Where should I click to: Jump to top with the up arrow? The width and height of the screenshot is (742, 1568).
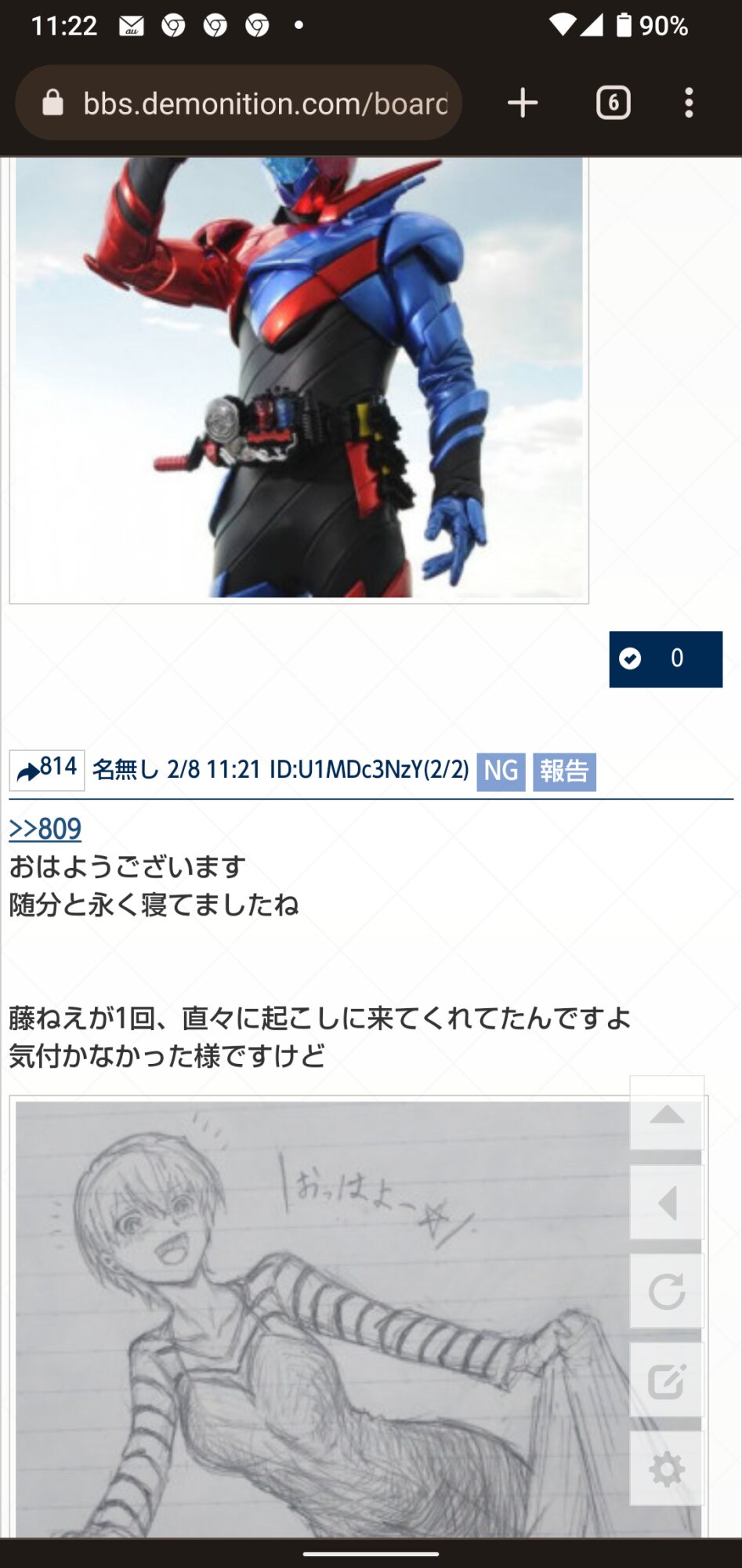pyautogui.click(x=667, y=1115)
